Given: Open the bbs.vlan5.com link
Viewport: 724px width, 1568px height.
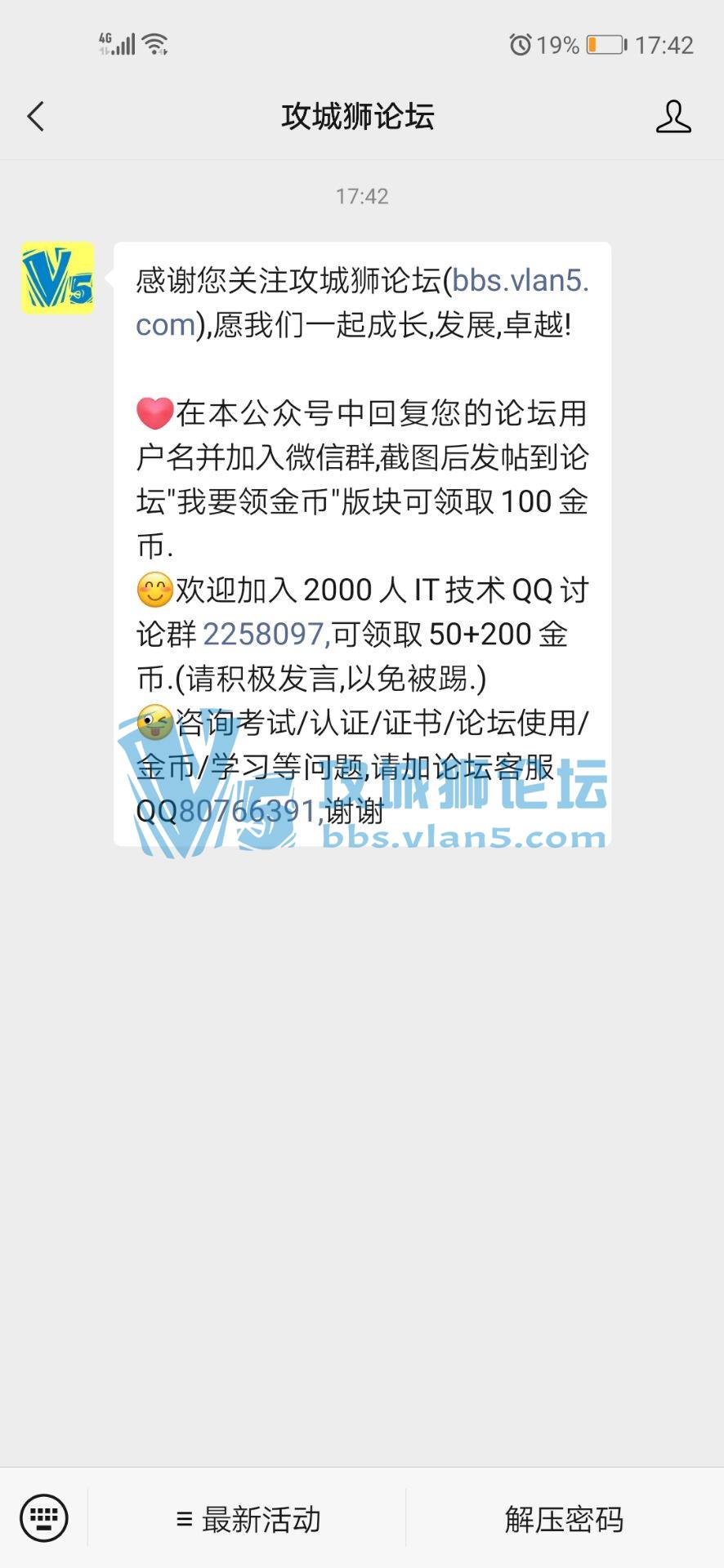Looking at the screenshot, I should click(x=520, y=281).
